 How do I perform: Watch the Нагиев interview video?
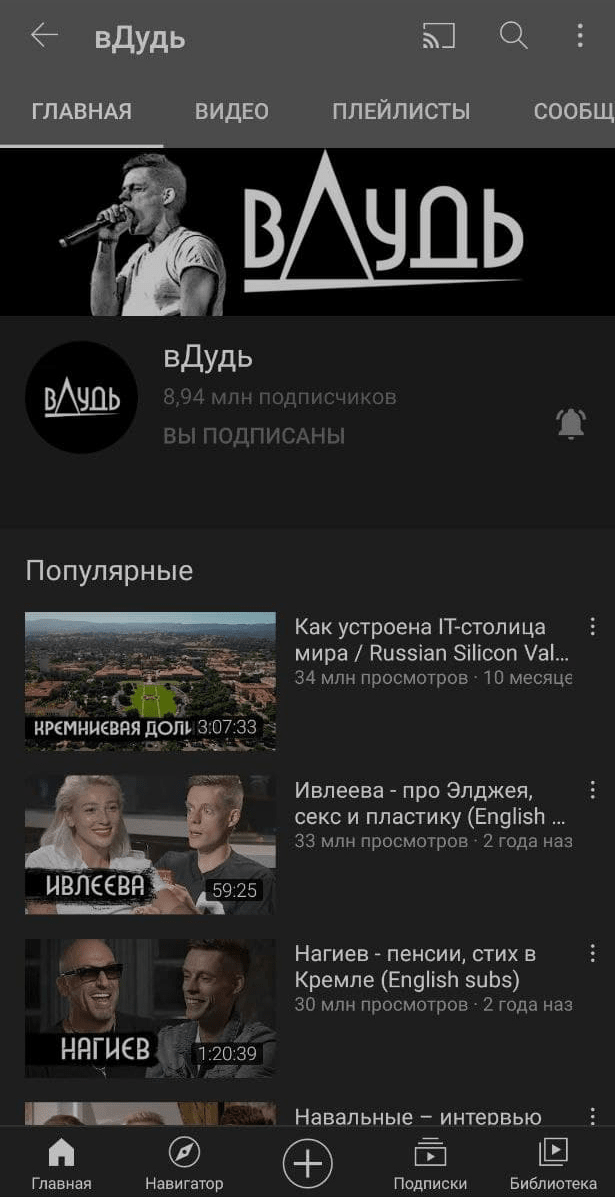150,1007
